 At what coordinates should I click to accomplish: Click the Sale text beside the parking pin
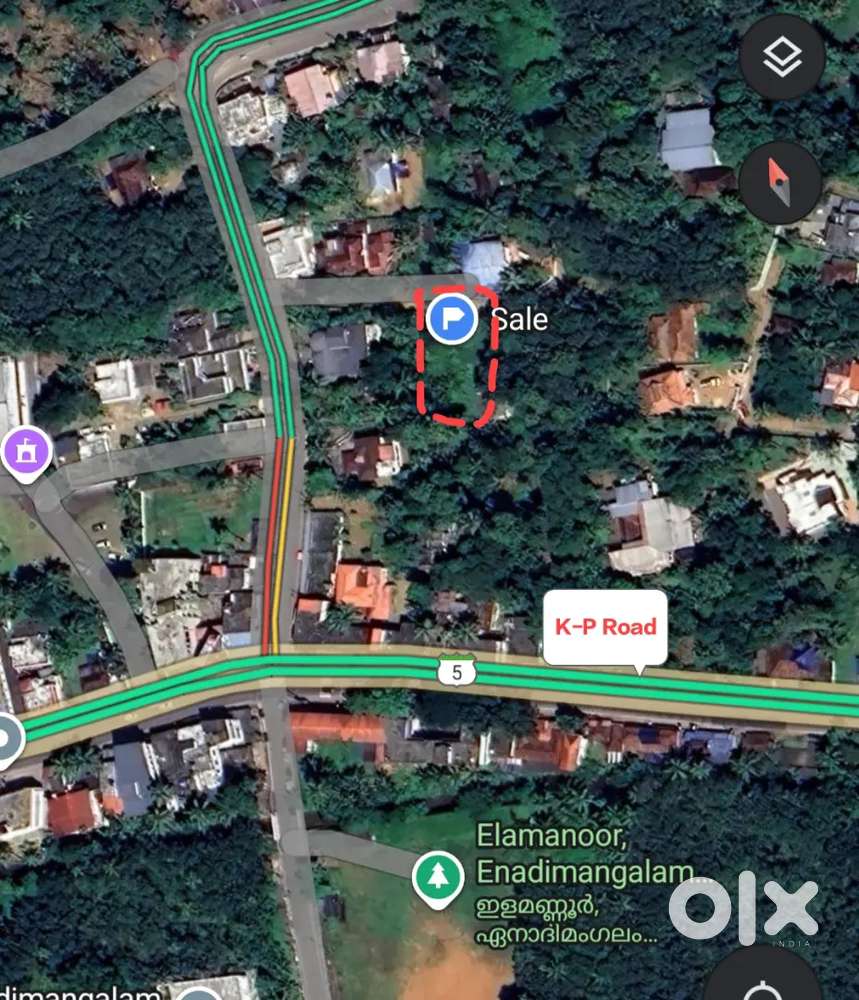click(518, 320)
